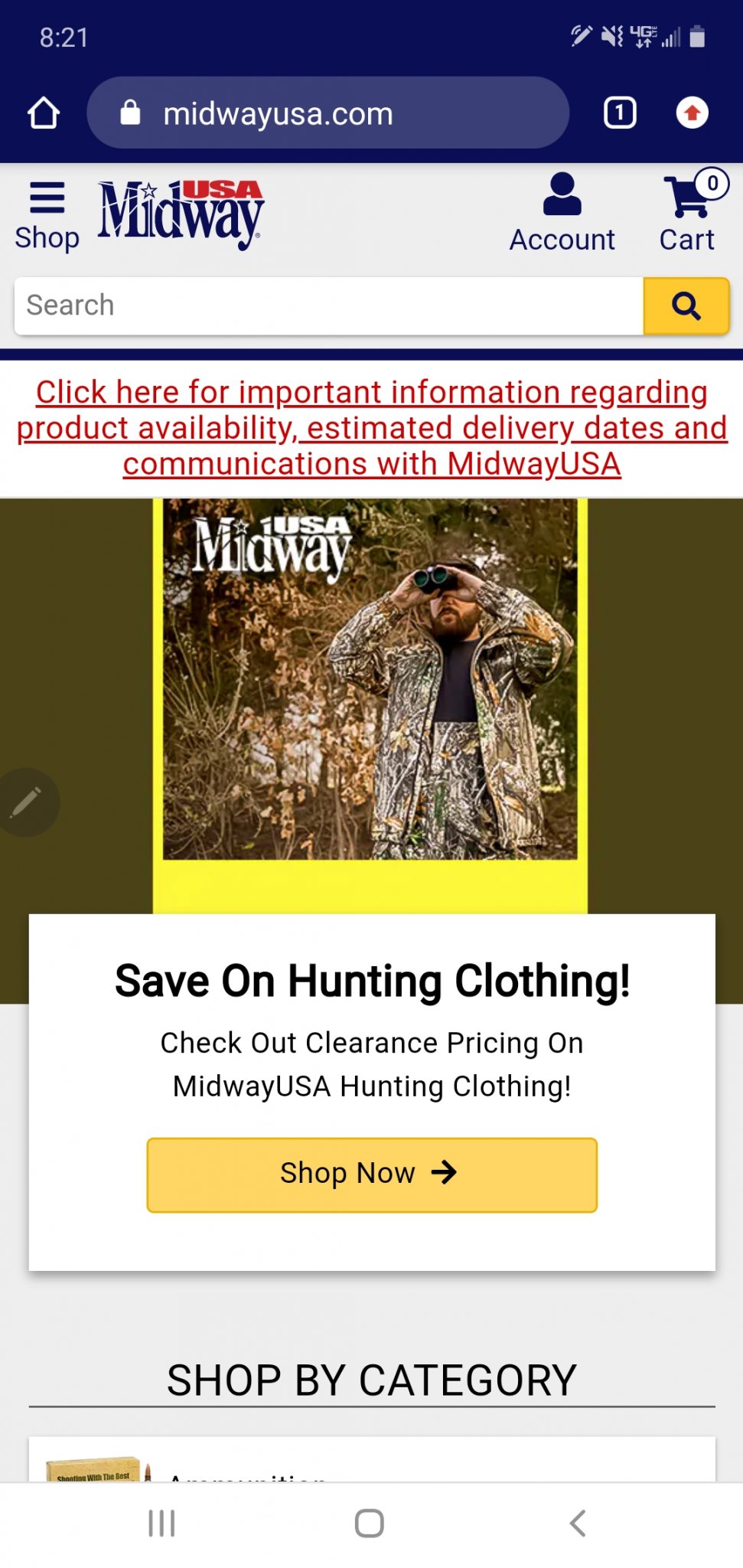Open the browser tabs switcher
The image size is (743, 1568).
tap(619, 113)
